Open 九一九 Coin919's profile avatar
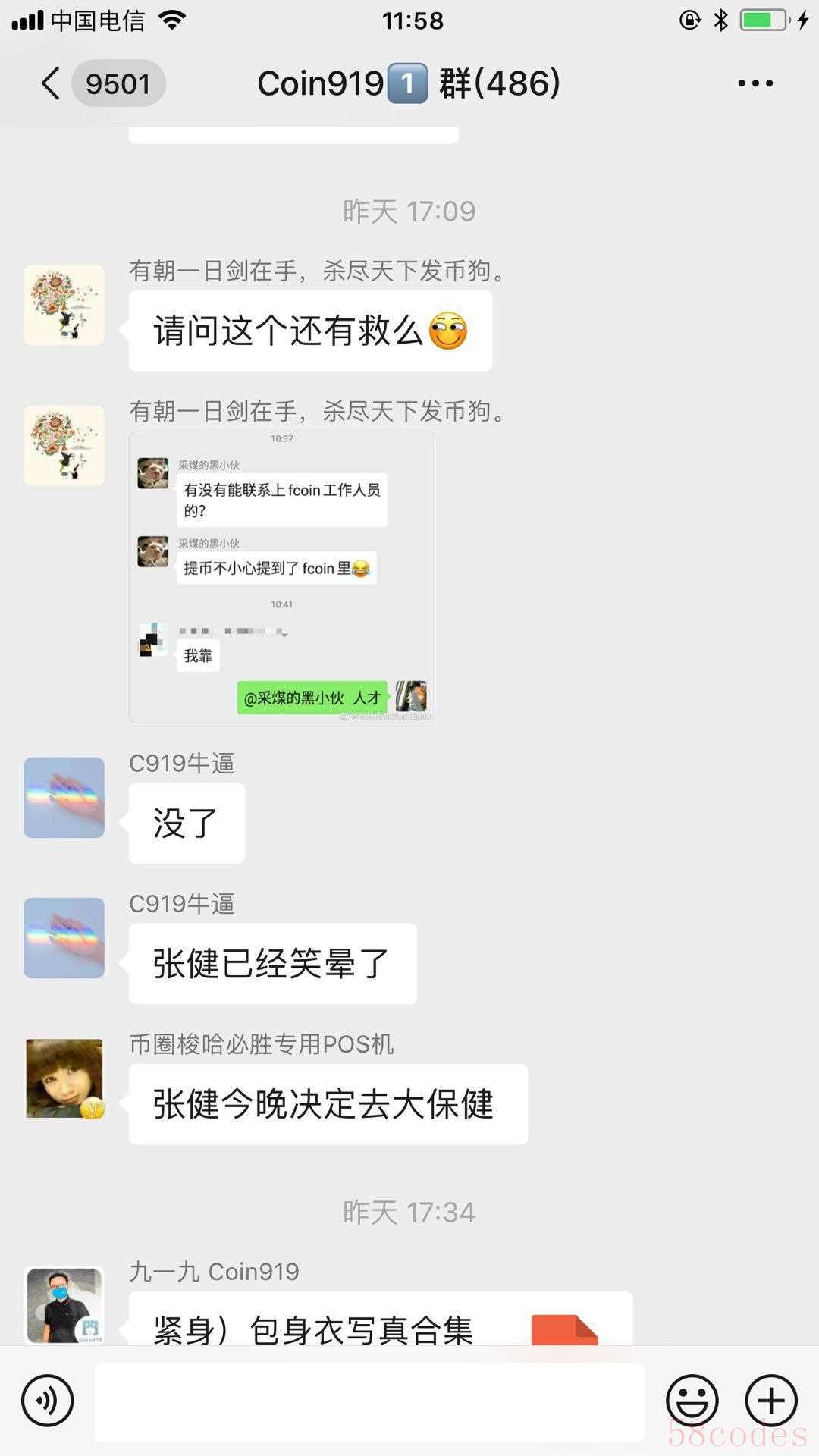The width and height of the screenshot is (819, 1456). click(64, 1306)
